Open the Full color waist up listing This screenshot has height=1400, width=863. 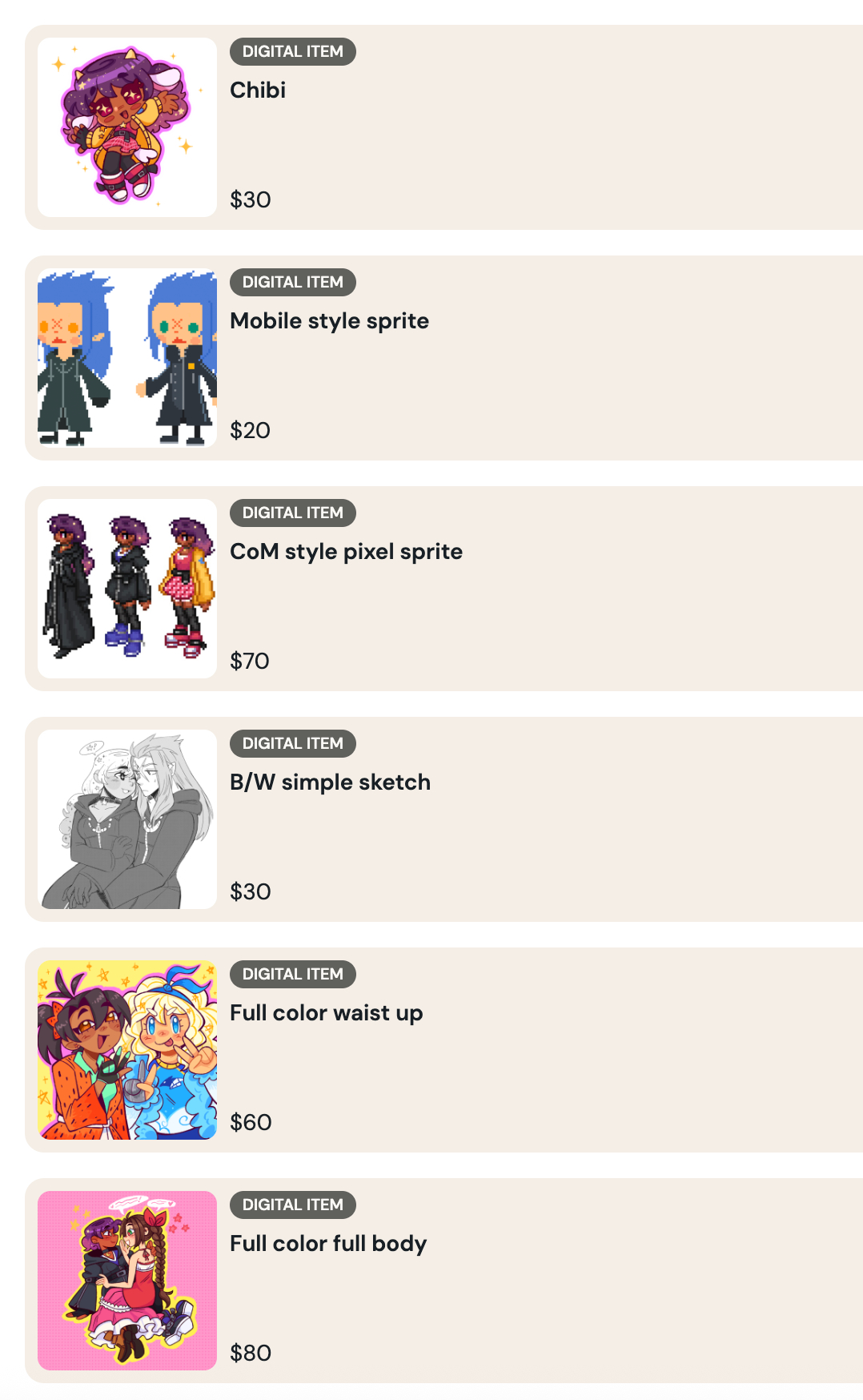point(326,1013)
